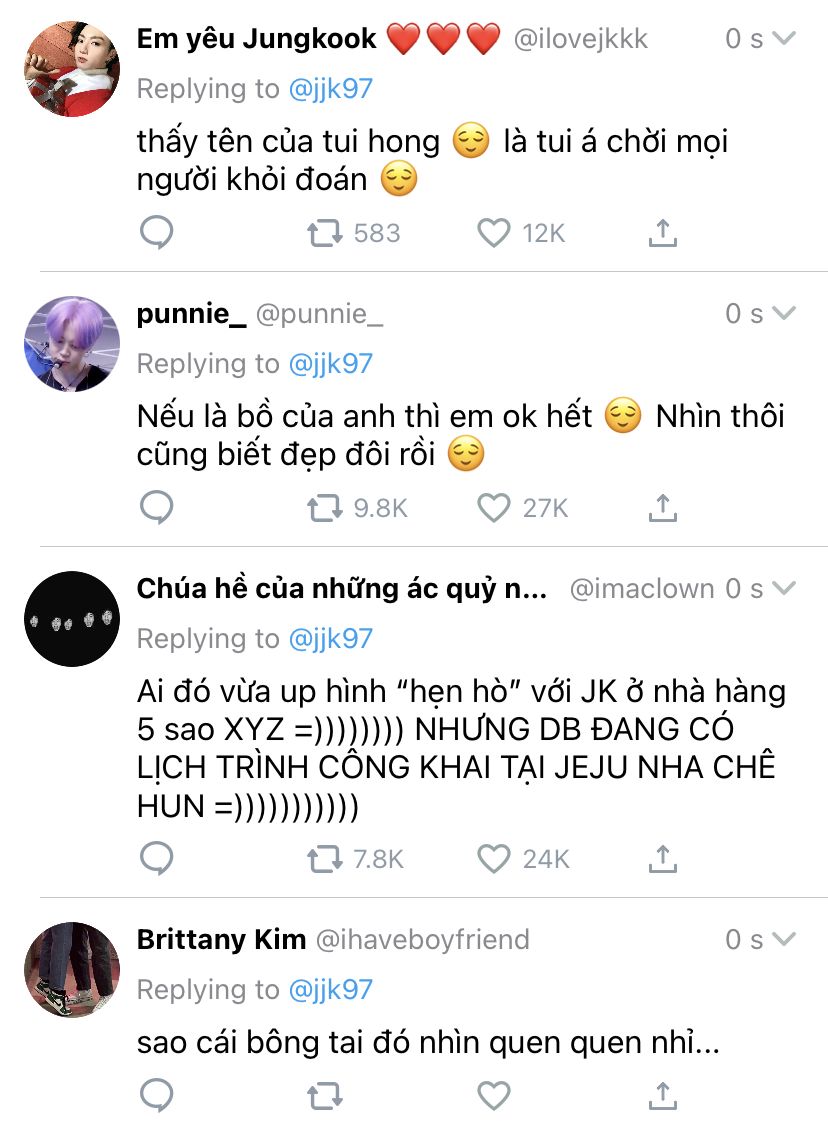This screenshot has height=1128, width=828.
Task: Reply to punnie_'s tweet
Action: [156, 508]
